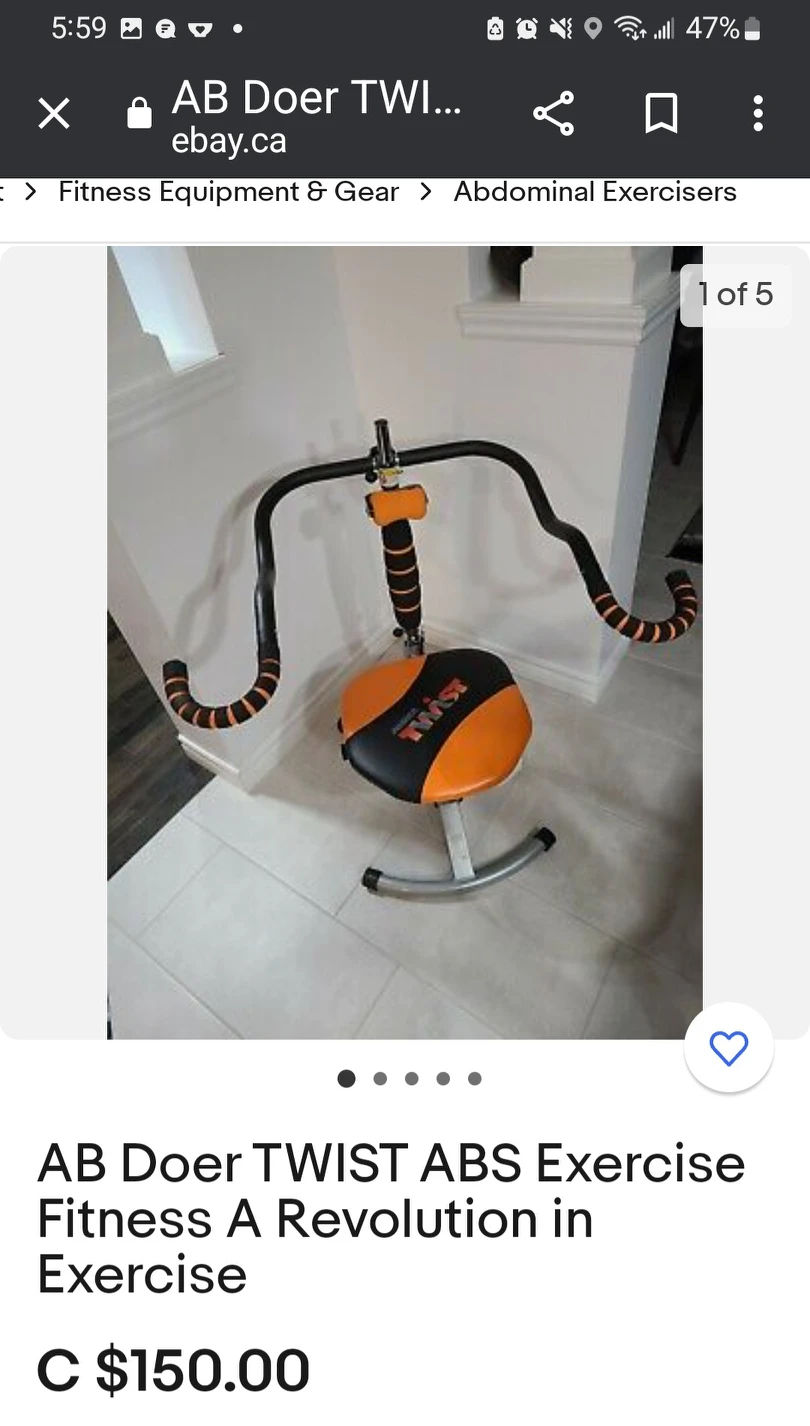810x1426 pixels.
Task: Tap the alarm clock status bar icon
Action: (x=527, y=28)
